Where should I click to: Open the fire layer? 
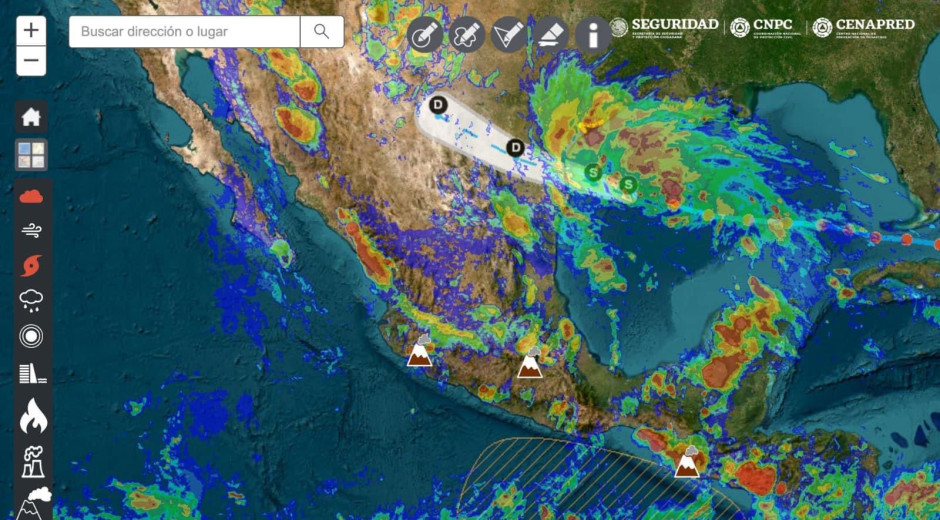(x=33, y=415)
